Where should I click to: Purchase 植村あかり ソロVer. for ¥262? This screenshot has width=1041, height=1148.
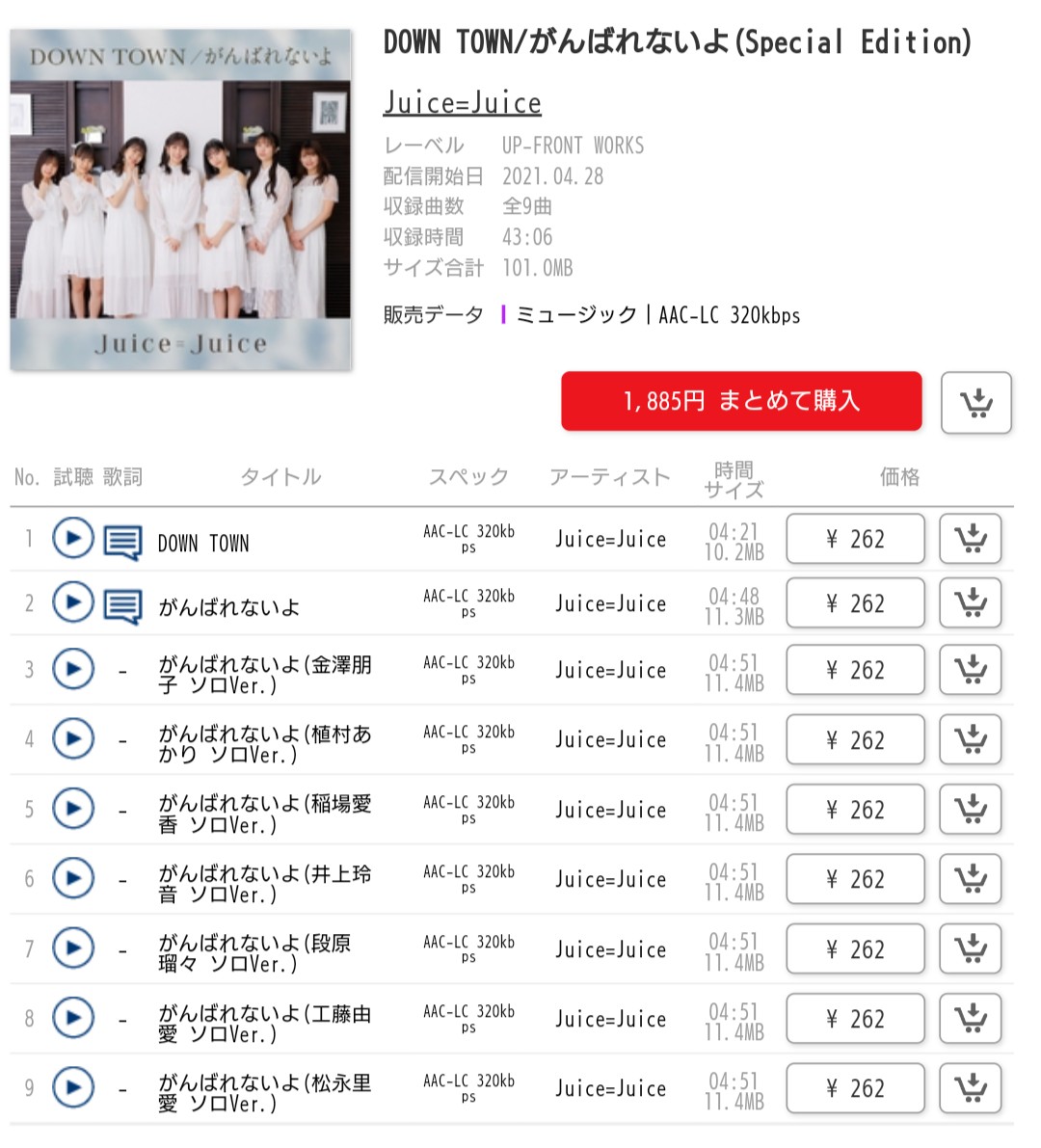click(855, 739)
